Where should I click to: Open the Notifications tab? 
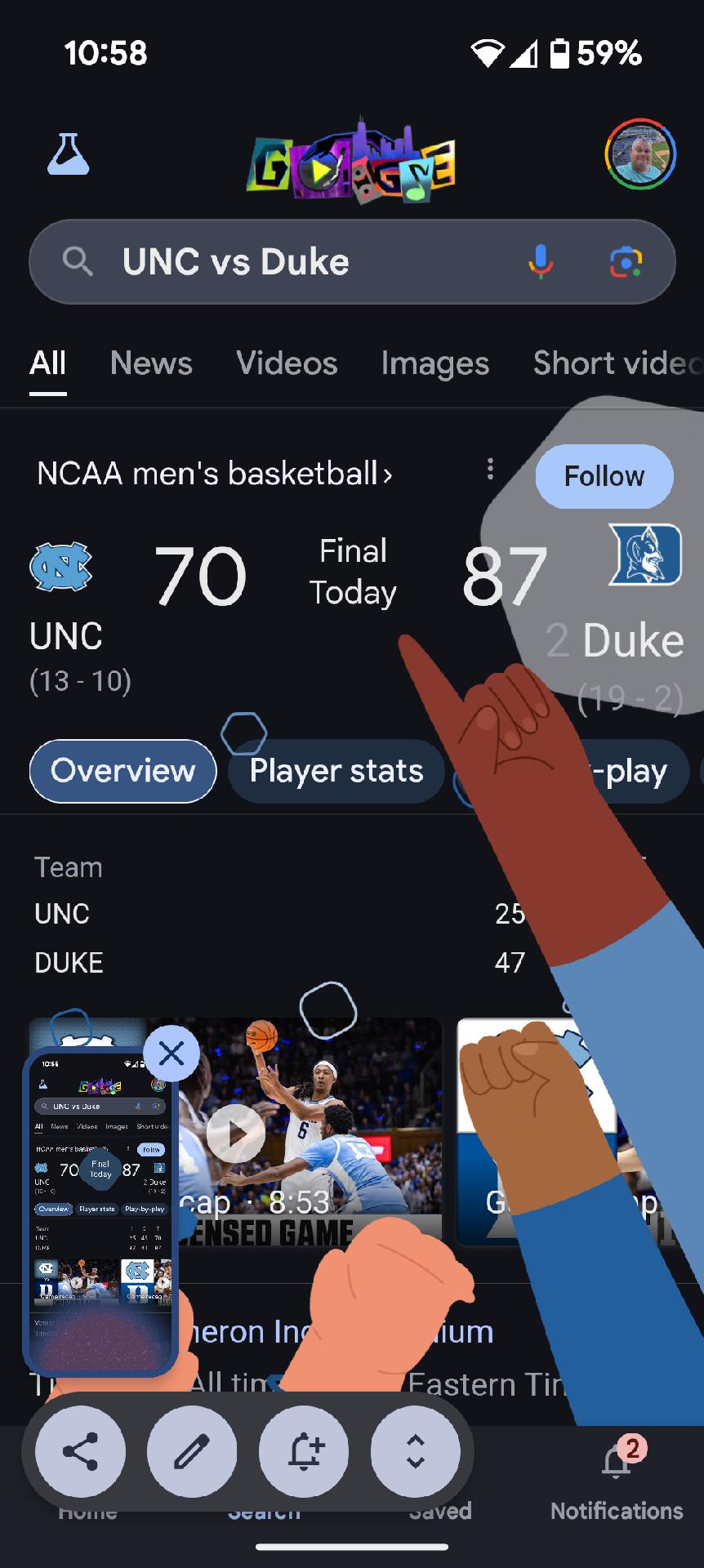pos(617,1480)
